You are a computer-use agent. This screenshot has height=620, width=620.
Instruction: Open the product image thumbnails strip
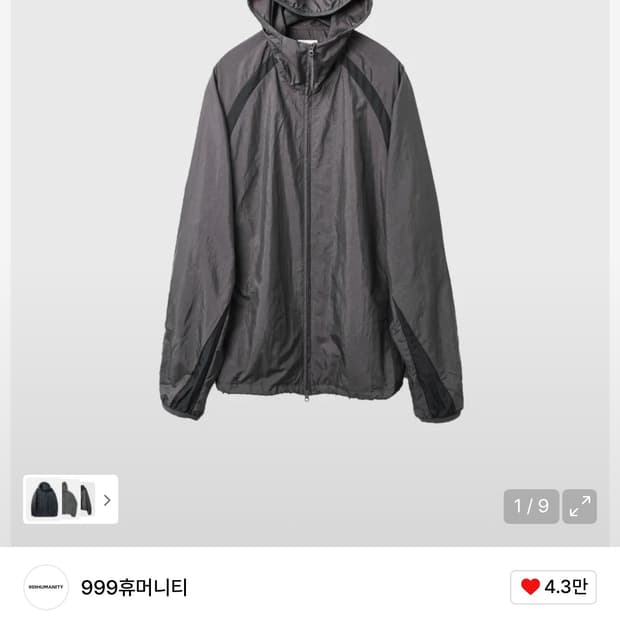click(x=70, y=499)
